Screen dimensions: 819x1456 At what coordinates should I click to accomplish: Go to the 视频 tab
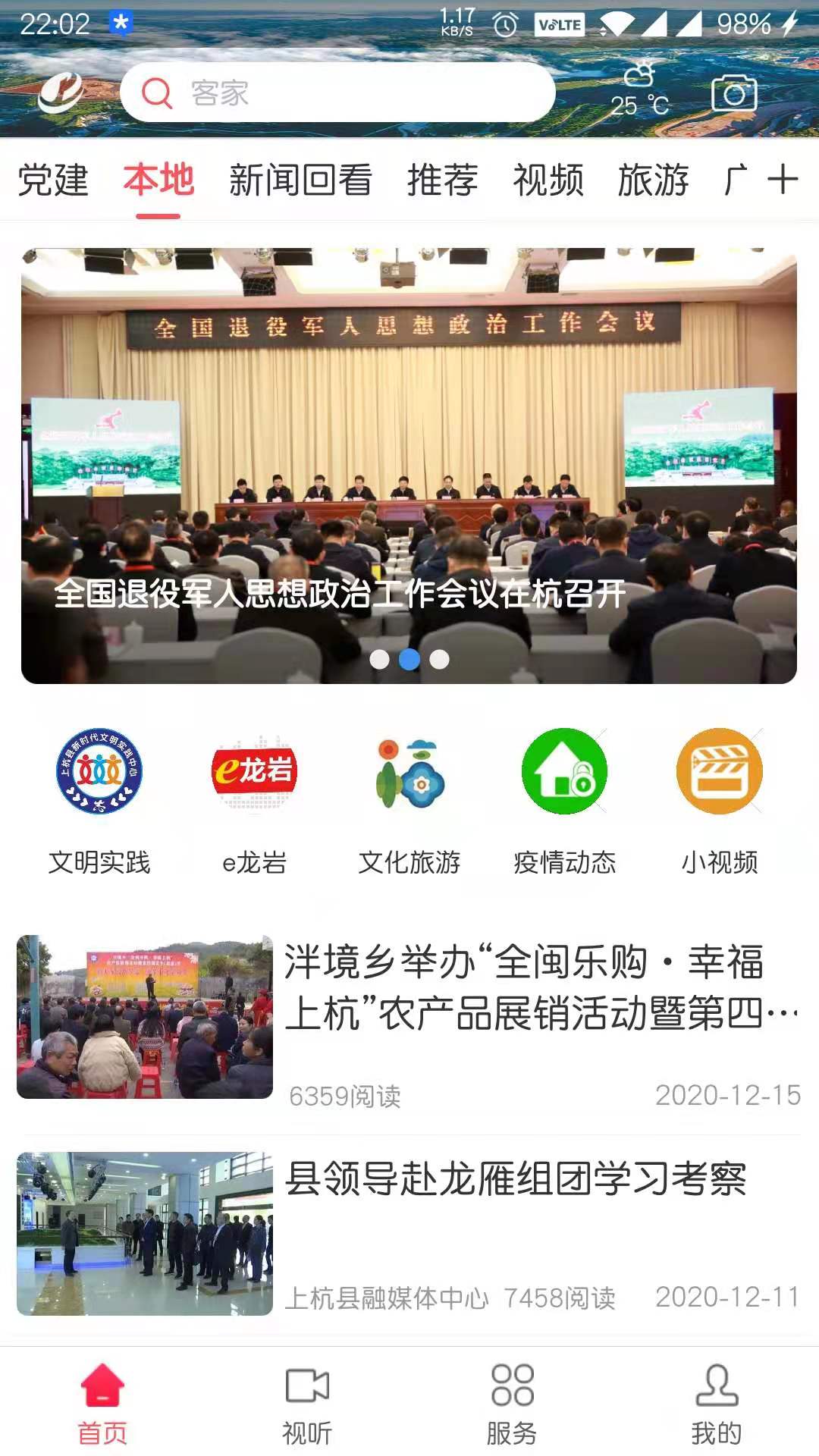(x=548, y=180)
